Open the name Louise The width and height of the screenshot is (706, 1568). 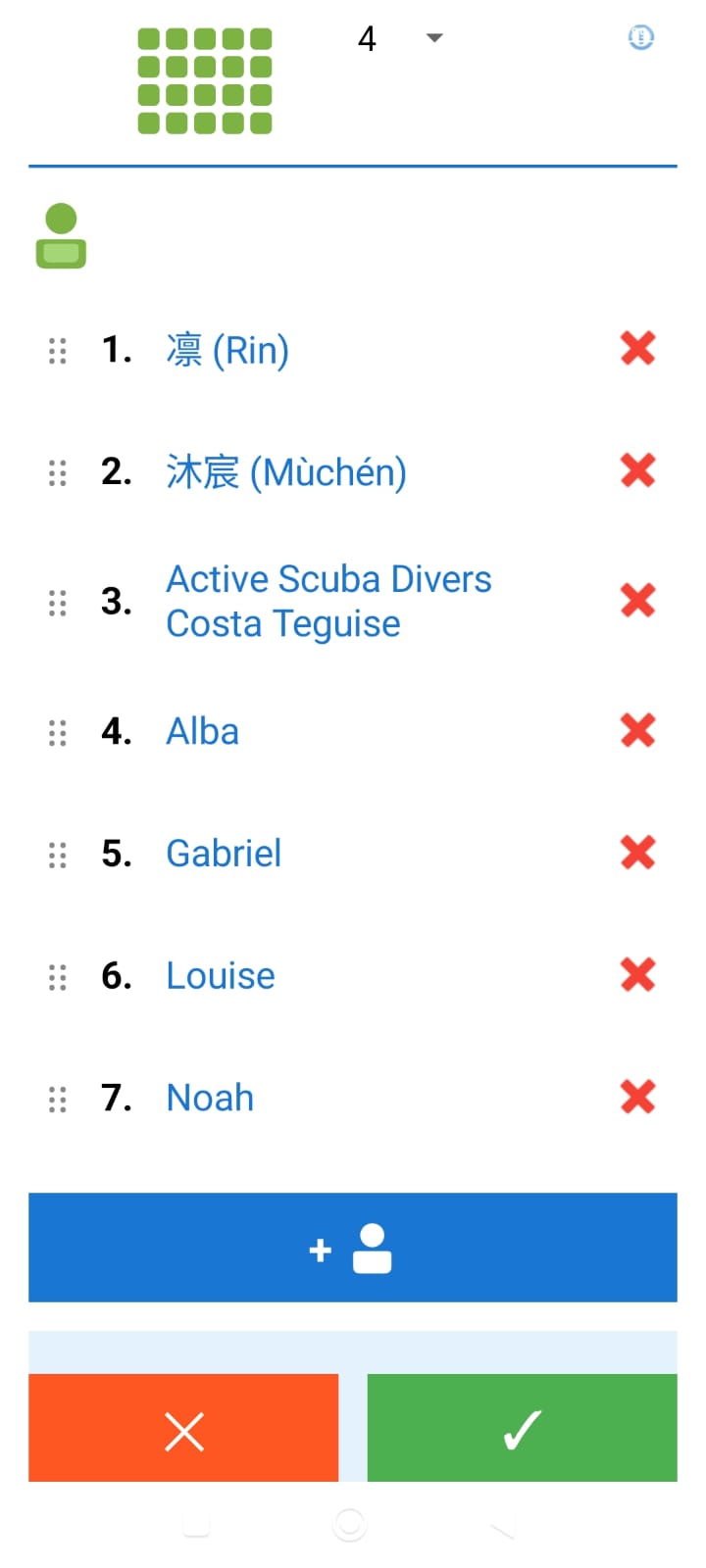221,976
